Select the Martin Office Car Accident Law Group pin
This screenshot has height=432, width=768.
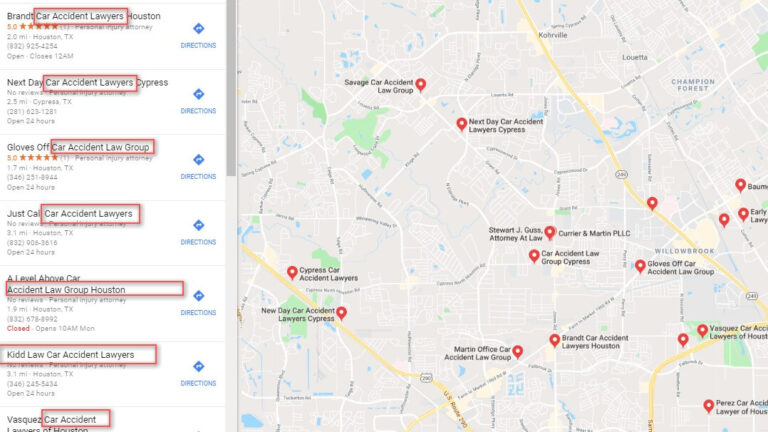point(518,352)
